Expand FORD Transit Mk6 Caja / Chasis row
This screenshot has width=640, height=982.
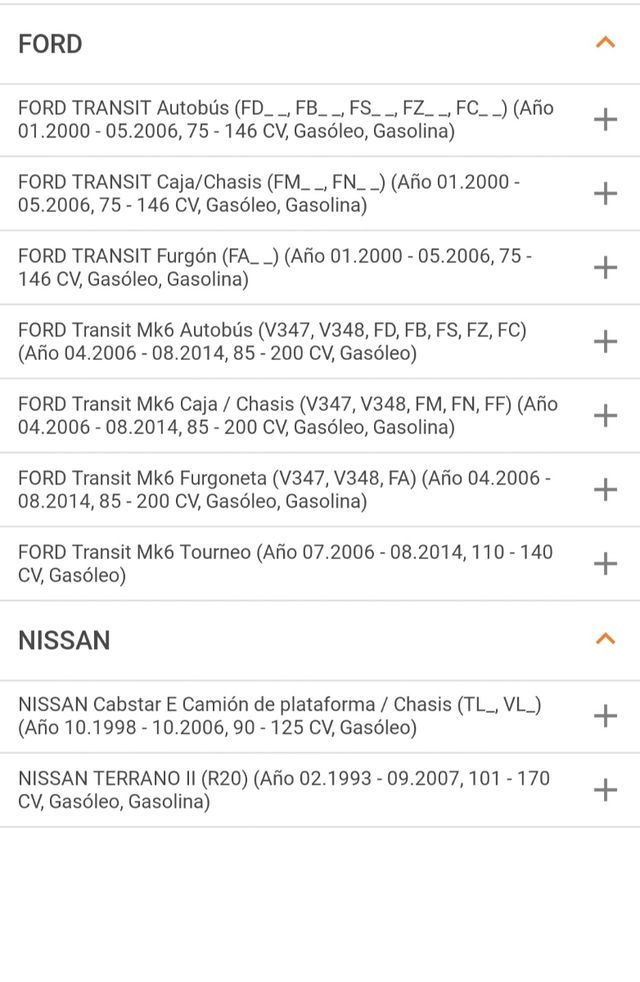[605, 416]
